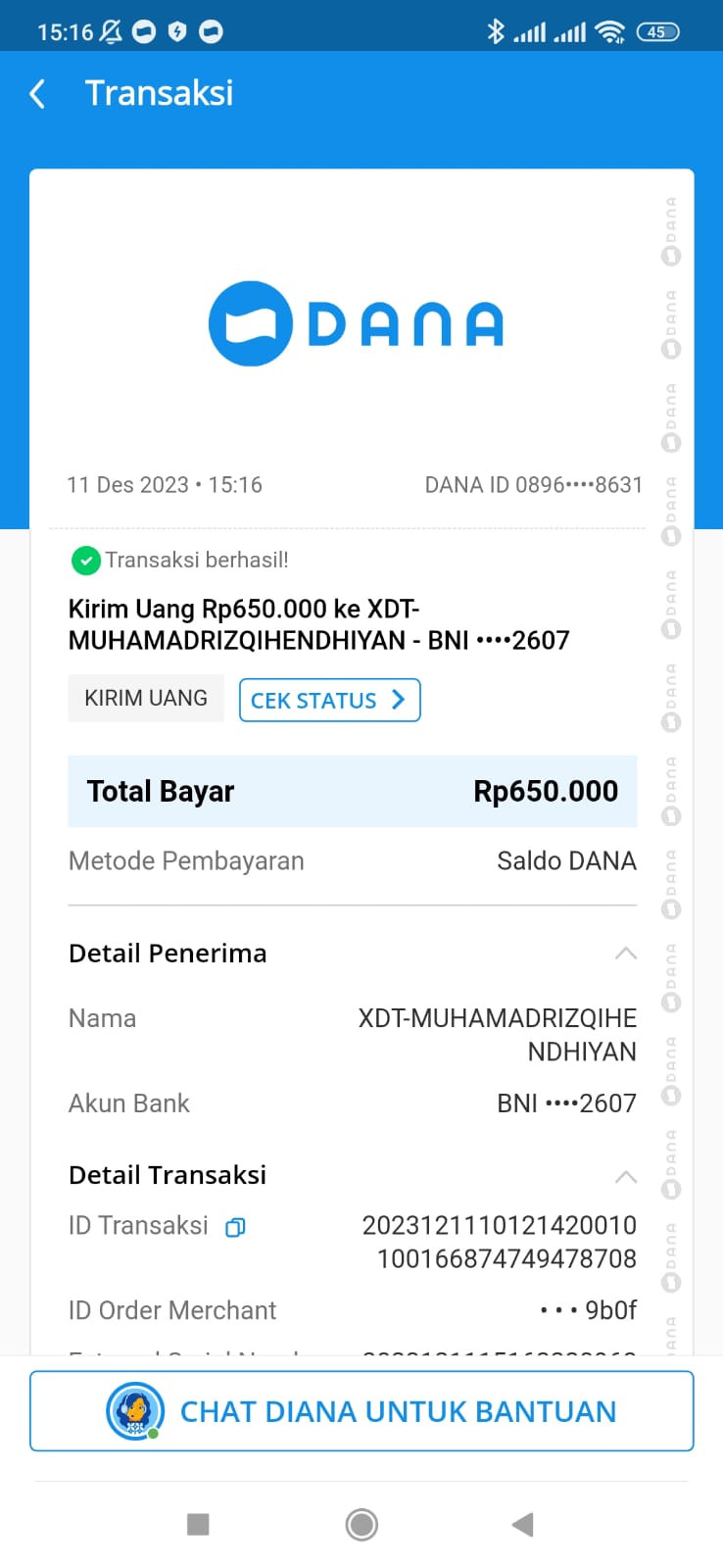Viewport: 723px width, 1568px height.
Task: Chat with DIANA for help
Action: (x=361, y=1411)
